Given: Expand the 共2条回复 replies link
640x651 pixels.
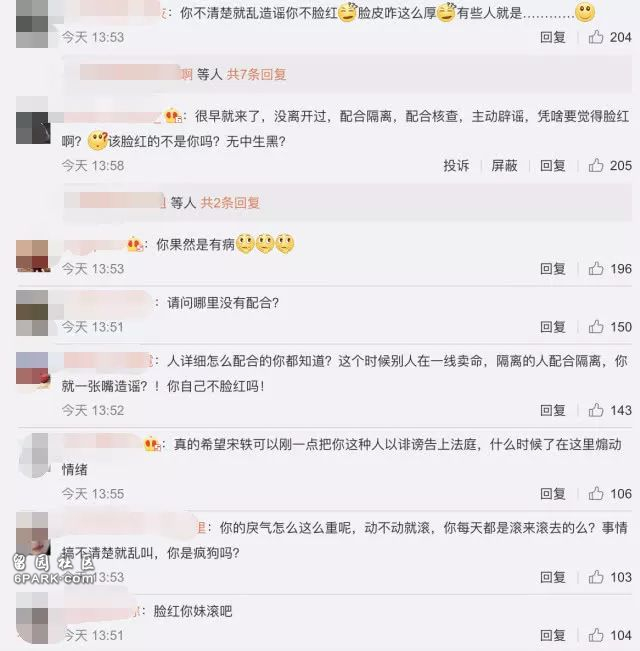Looking at the screenshot, I should coord(230,202).
